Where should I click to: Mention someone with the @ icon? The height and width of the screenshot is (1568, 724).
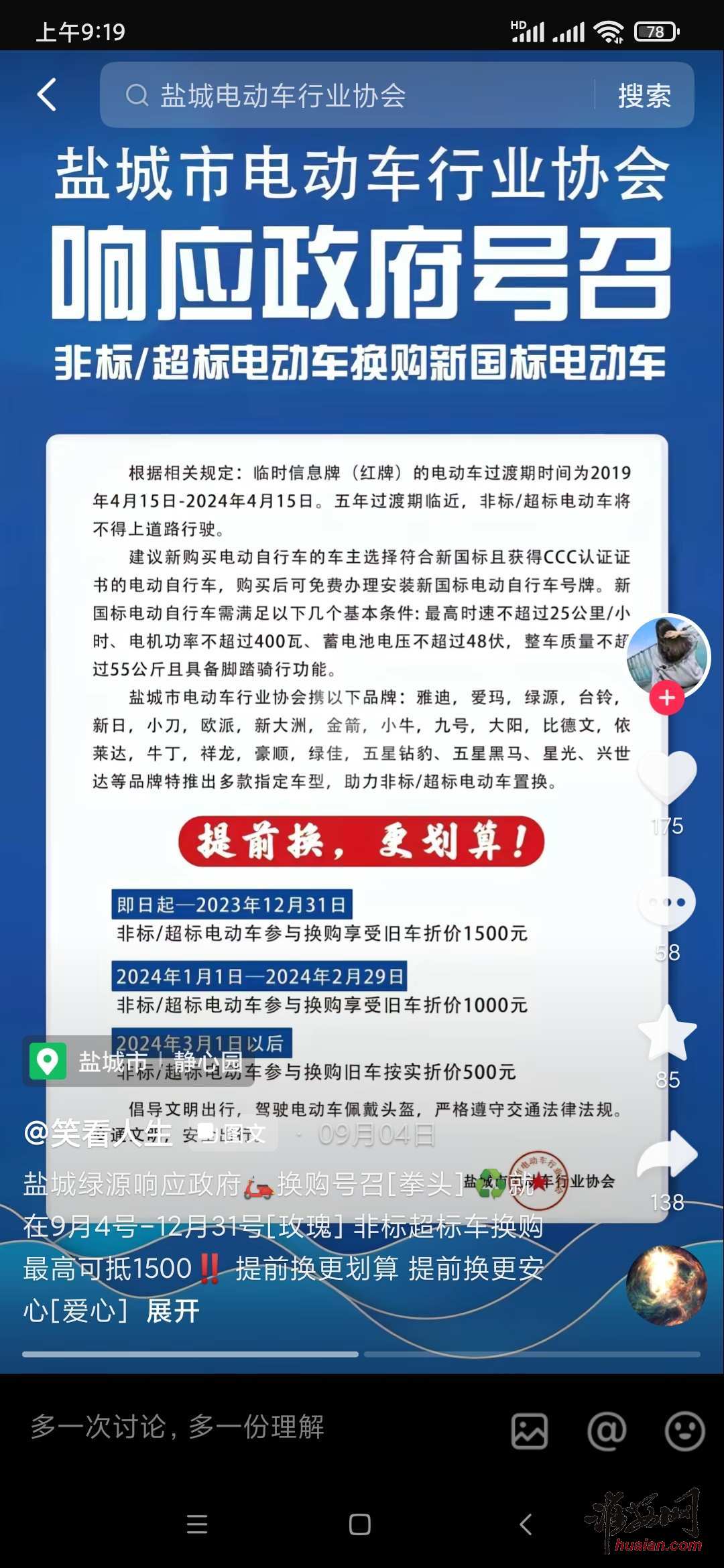(607, 1431)
